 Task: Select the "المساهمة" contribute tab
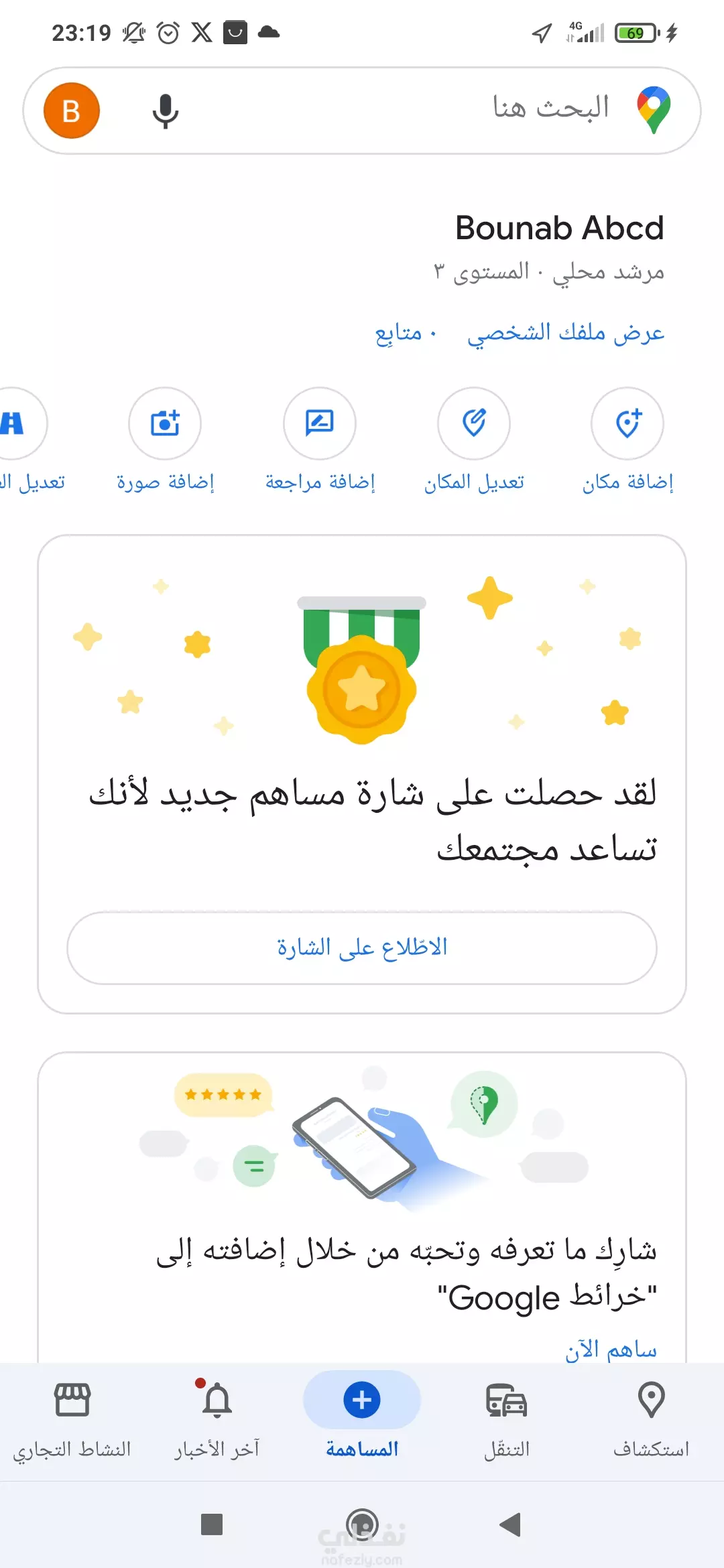tap(362, 1419)
